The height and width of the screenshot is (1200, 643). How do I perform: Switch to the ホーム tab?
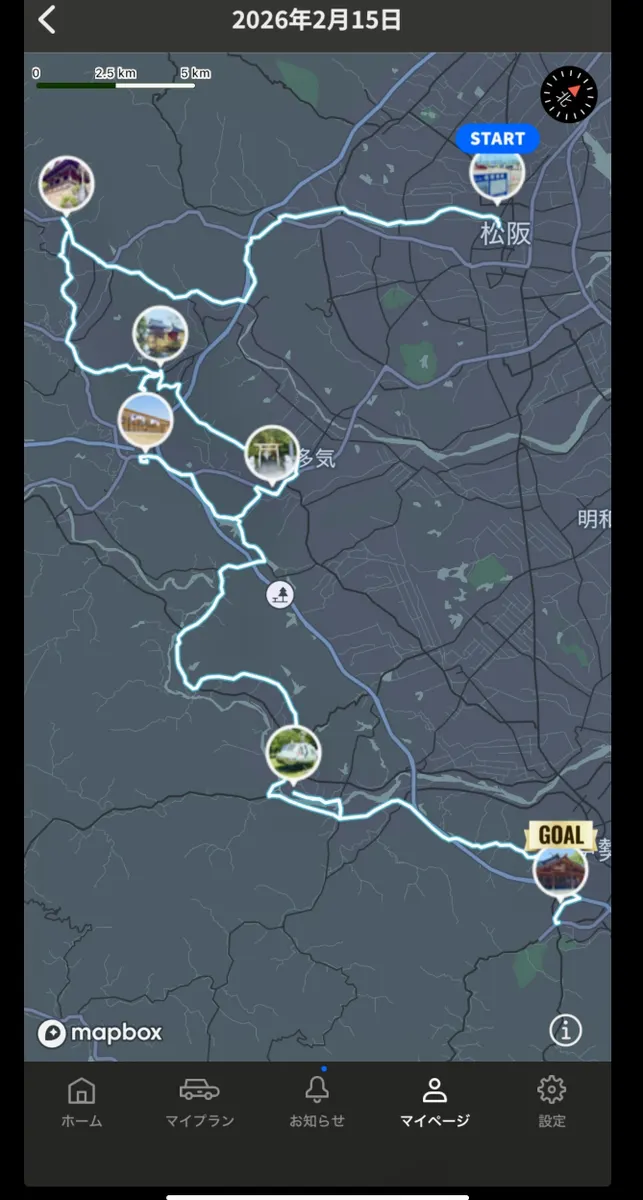(81, 1102)
